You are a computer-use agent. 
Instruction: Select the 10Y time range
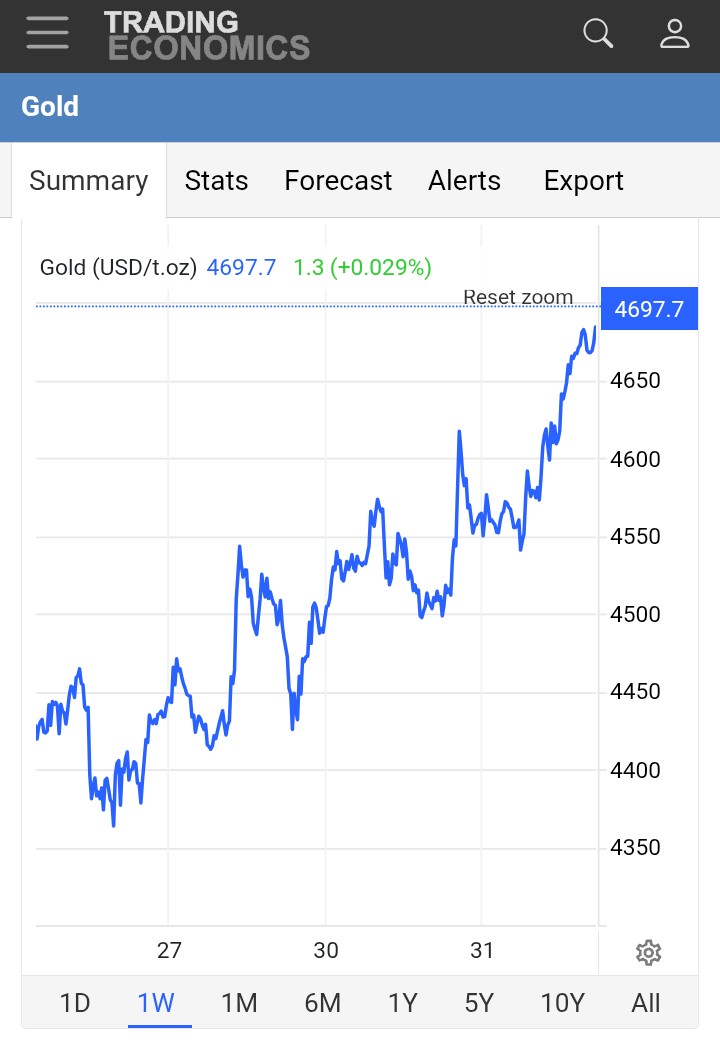[562, 1003]
